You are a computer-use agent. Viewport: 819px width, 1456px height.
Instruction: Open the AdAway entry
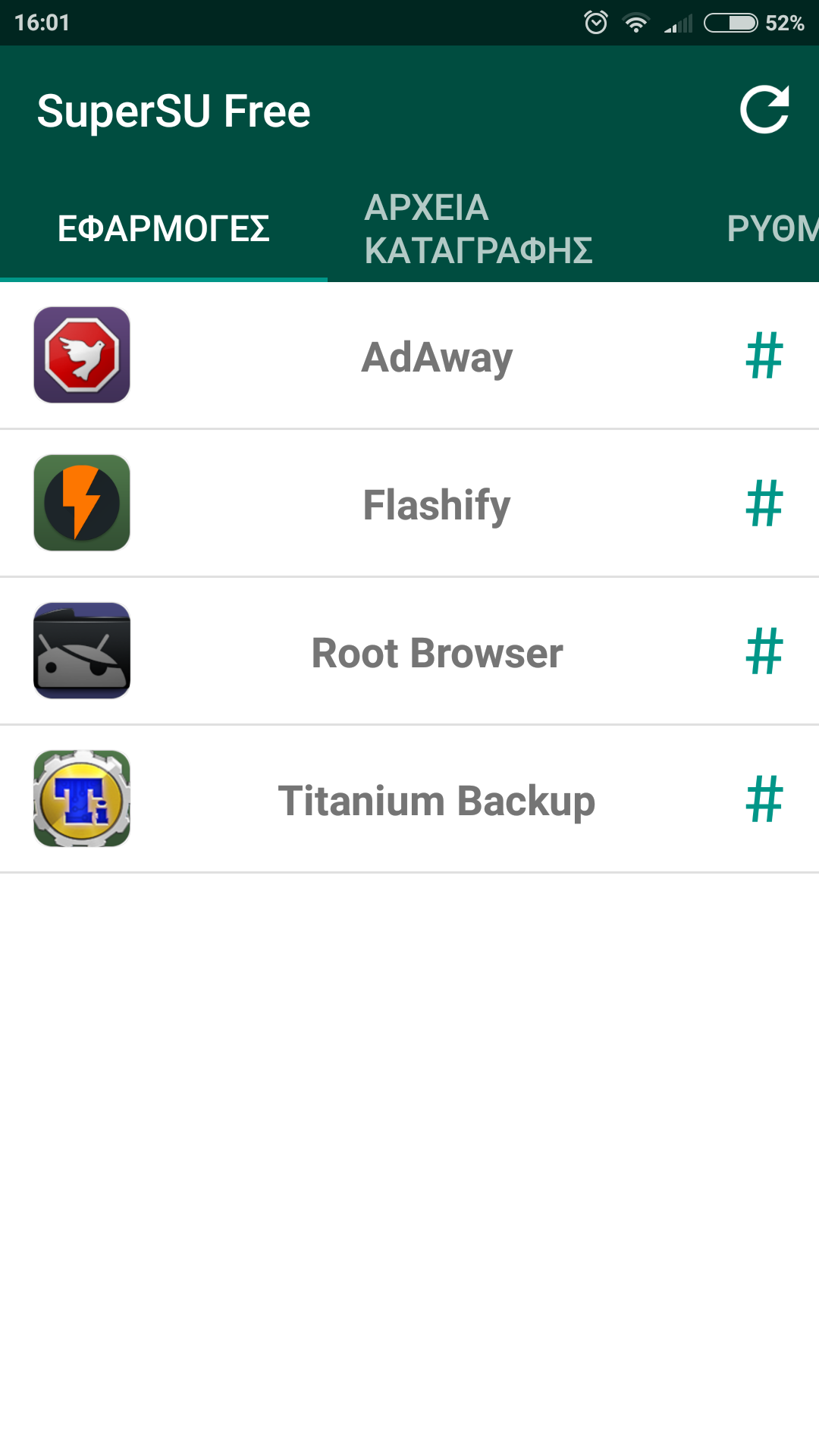coord(436,356)
